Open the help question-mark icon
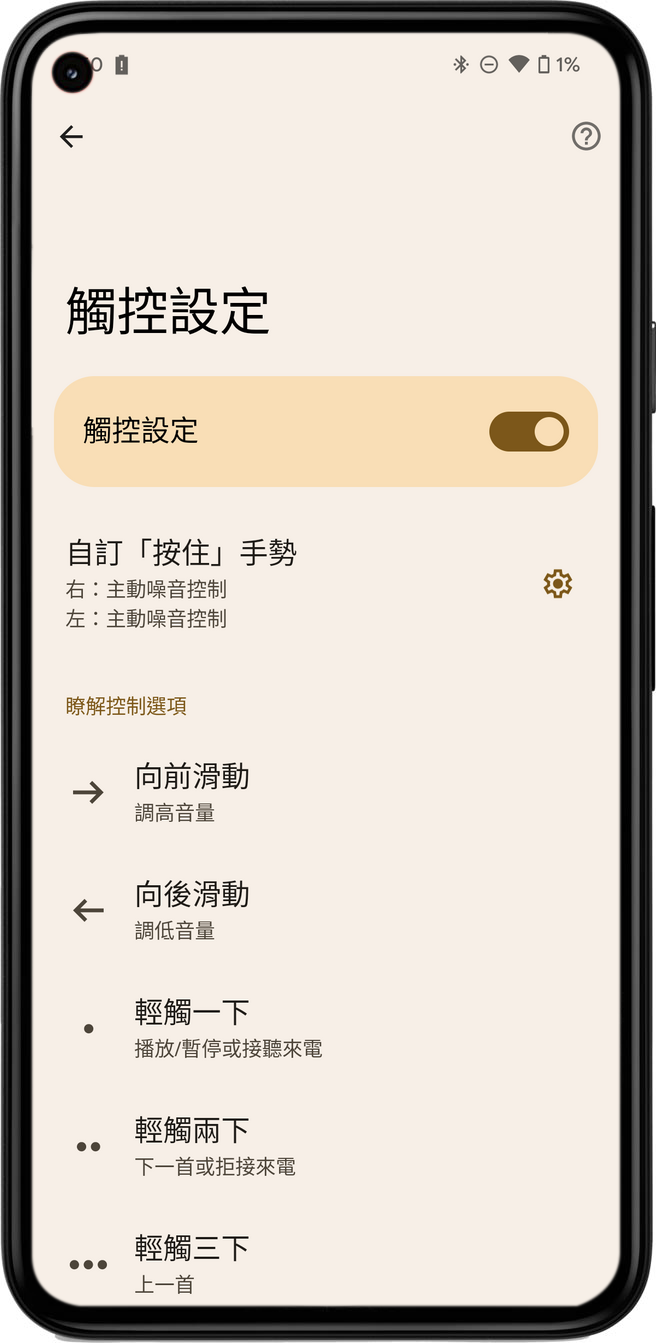The width and height of the screenshot is (656, 1343). (x=585, y=137)
